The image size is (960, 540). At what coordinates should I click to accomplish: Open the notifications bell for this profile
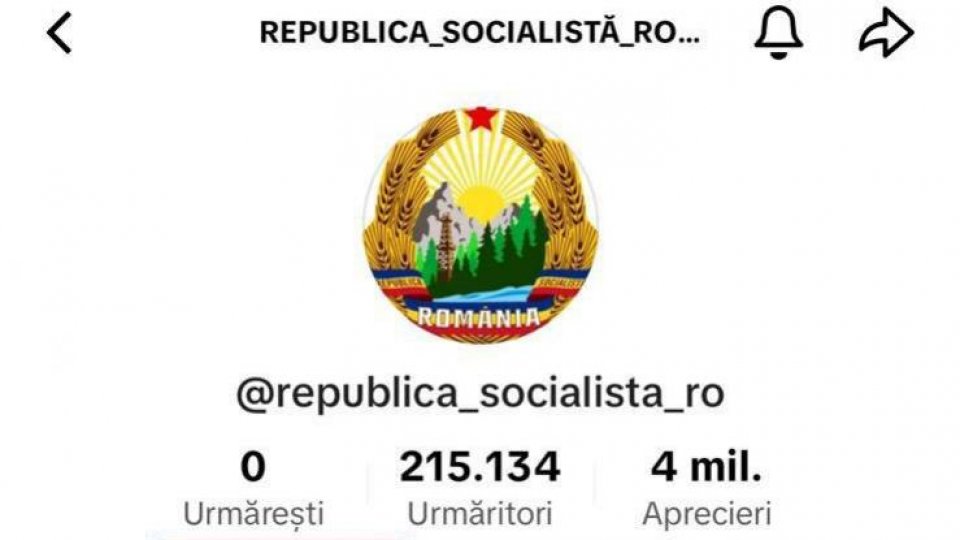779,32
